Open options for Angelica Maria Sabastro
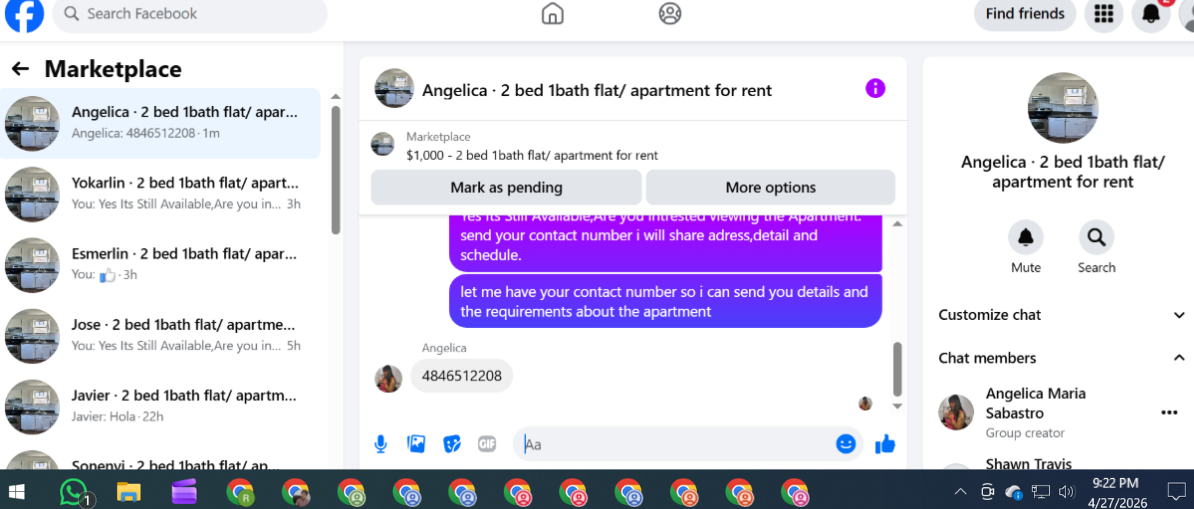1194x509 pixels. pyautogui.click(x=1170, y=412)
